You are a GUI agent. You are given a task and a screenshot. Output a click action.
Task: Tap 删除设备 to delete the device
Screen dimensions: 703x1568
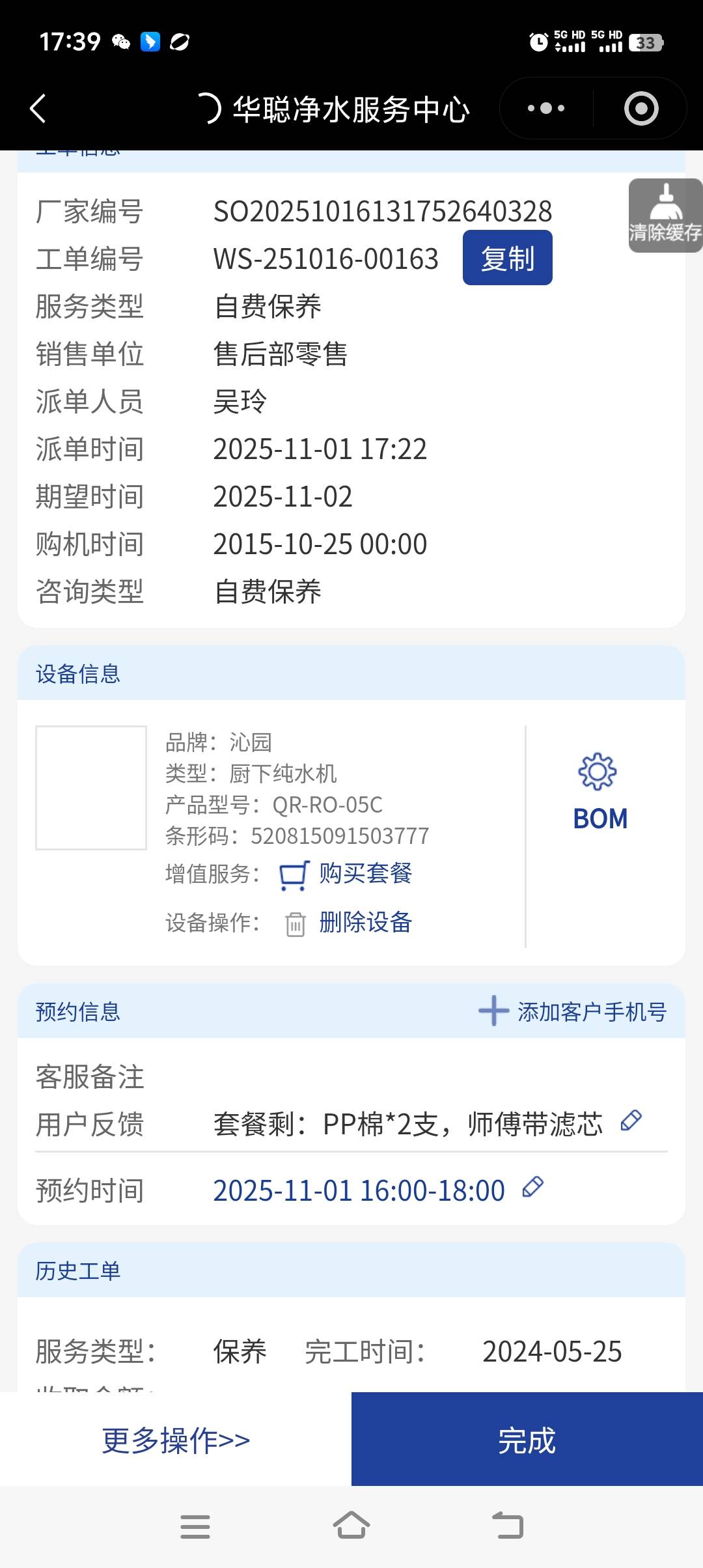365,922
